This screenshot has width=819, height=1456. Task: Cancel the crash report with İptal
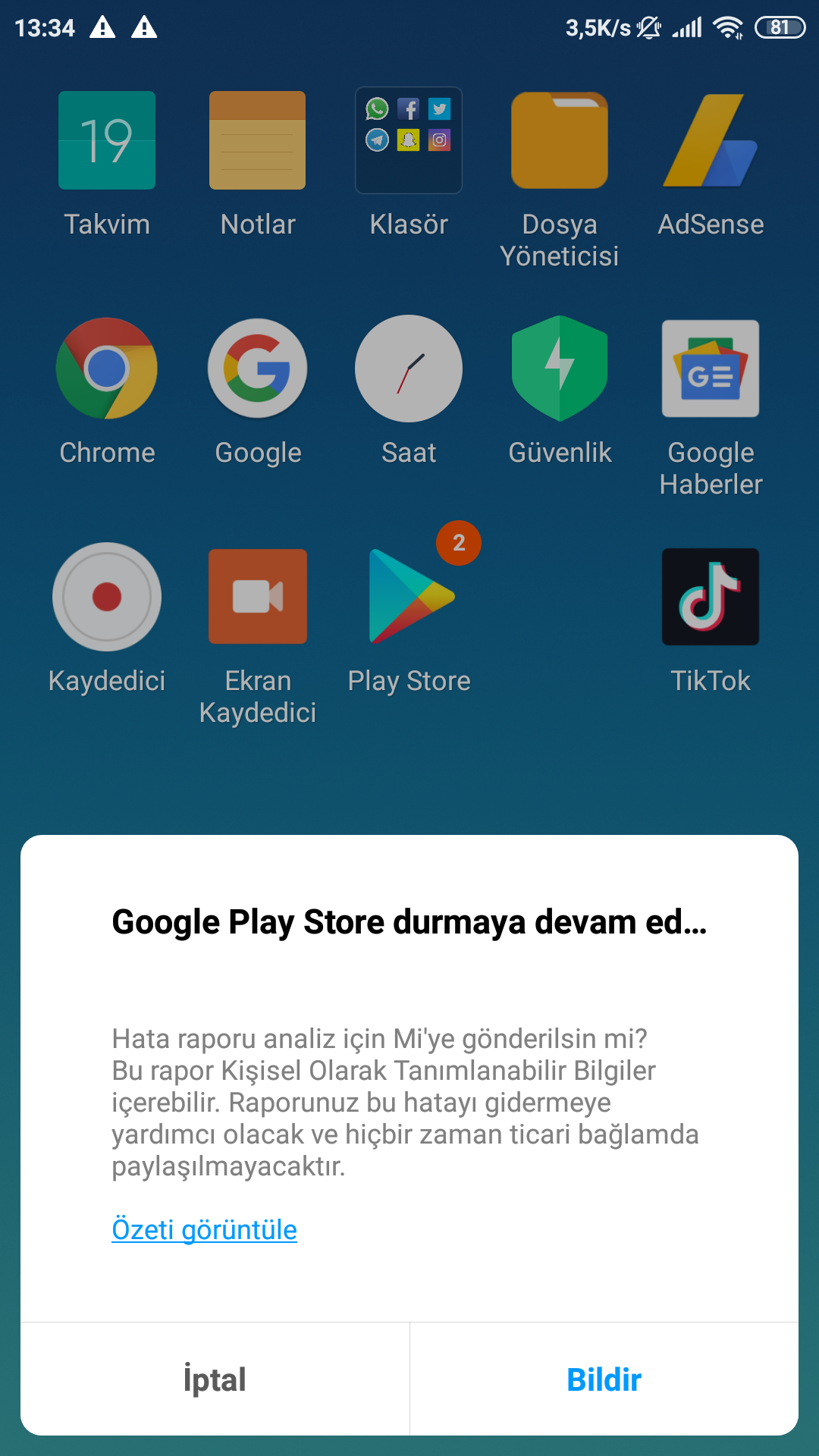215,1379
